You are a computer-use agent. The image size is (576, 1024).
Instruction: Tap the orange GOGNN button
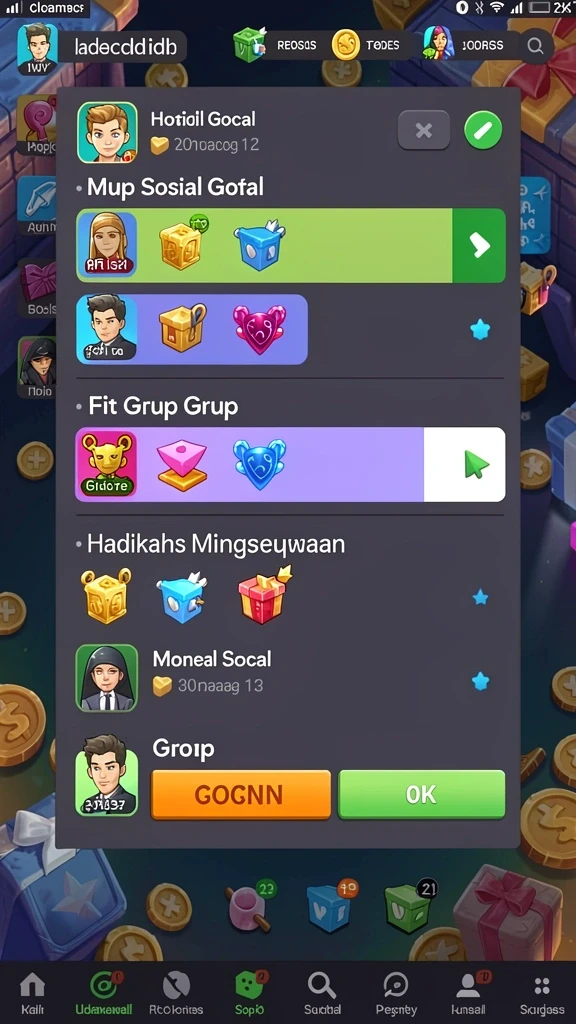[241, 794]
